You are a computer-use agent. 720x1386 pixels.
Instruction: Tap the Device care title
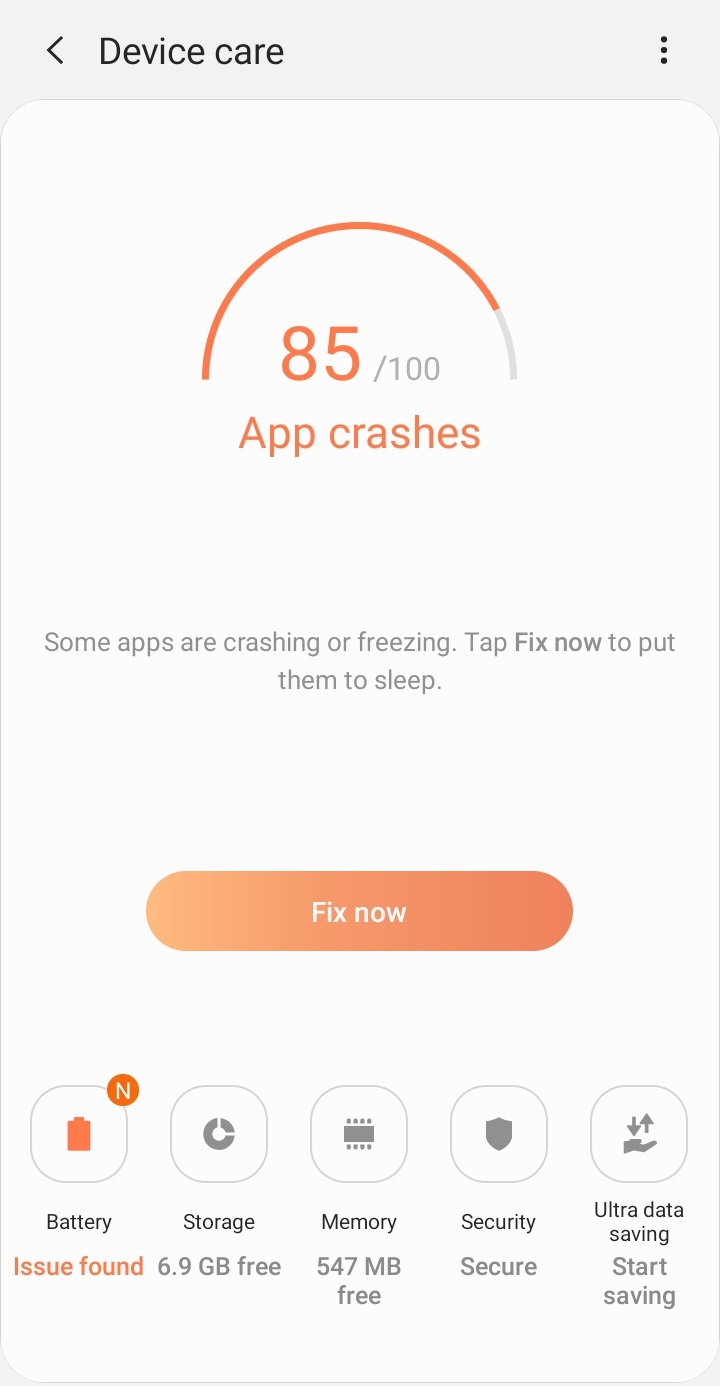(x=190, y=50)
